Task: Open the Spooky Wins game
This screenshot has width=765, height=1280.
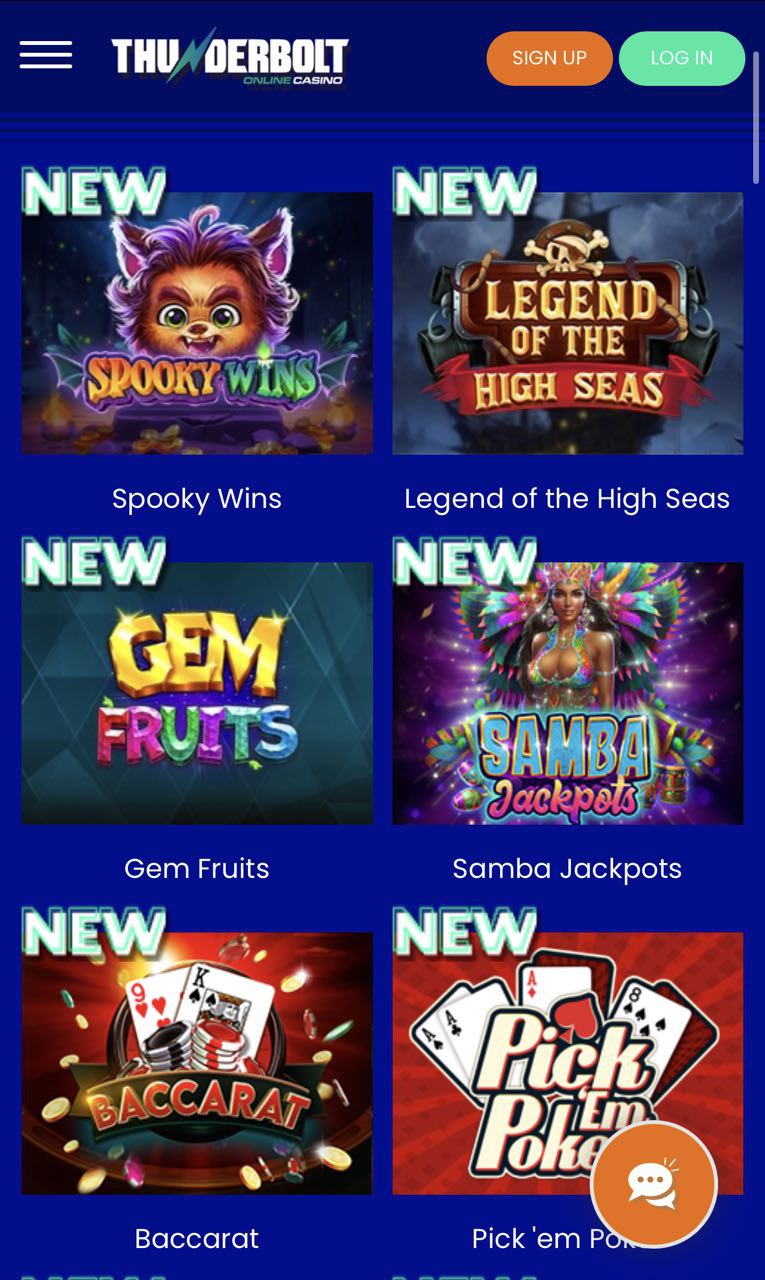Action: point(197,323)
